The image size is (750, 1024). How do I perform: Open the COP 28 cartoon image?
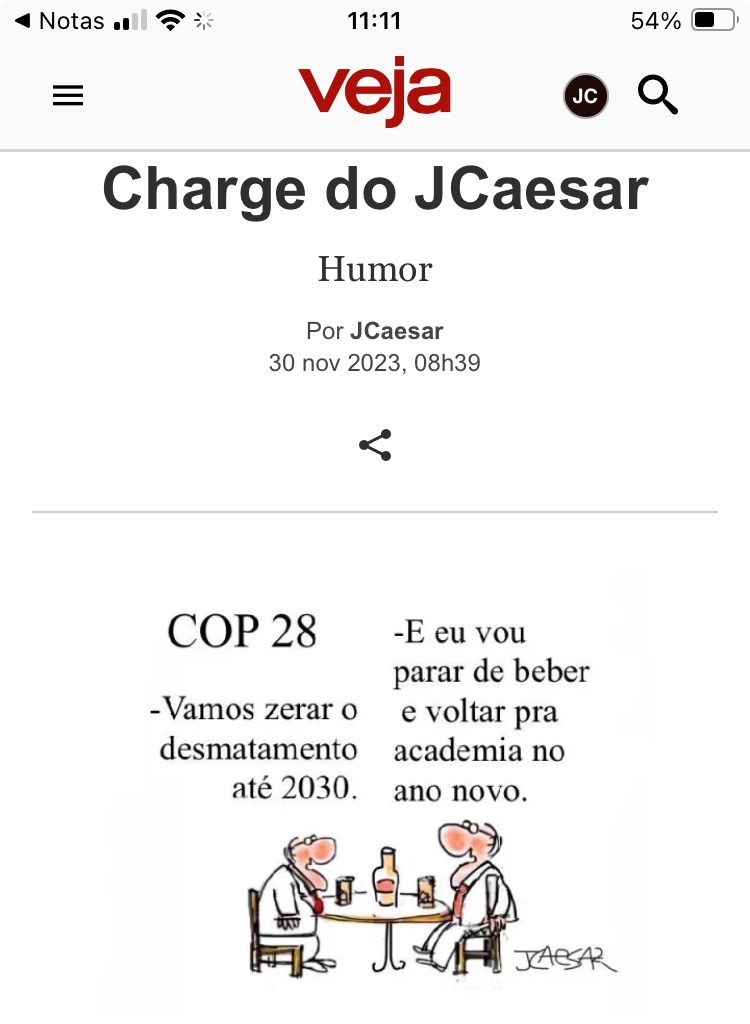tap(375, 790)
